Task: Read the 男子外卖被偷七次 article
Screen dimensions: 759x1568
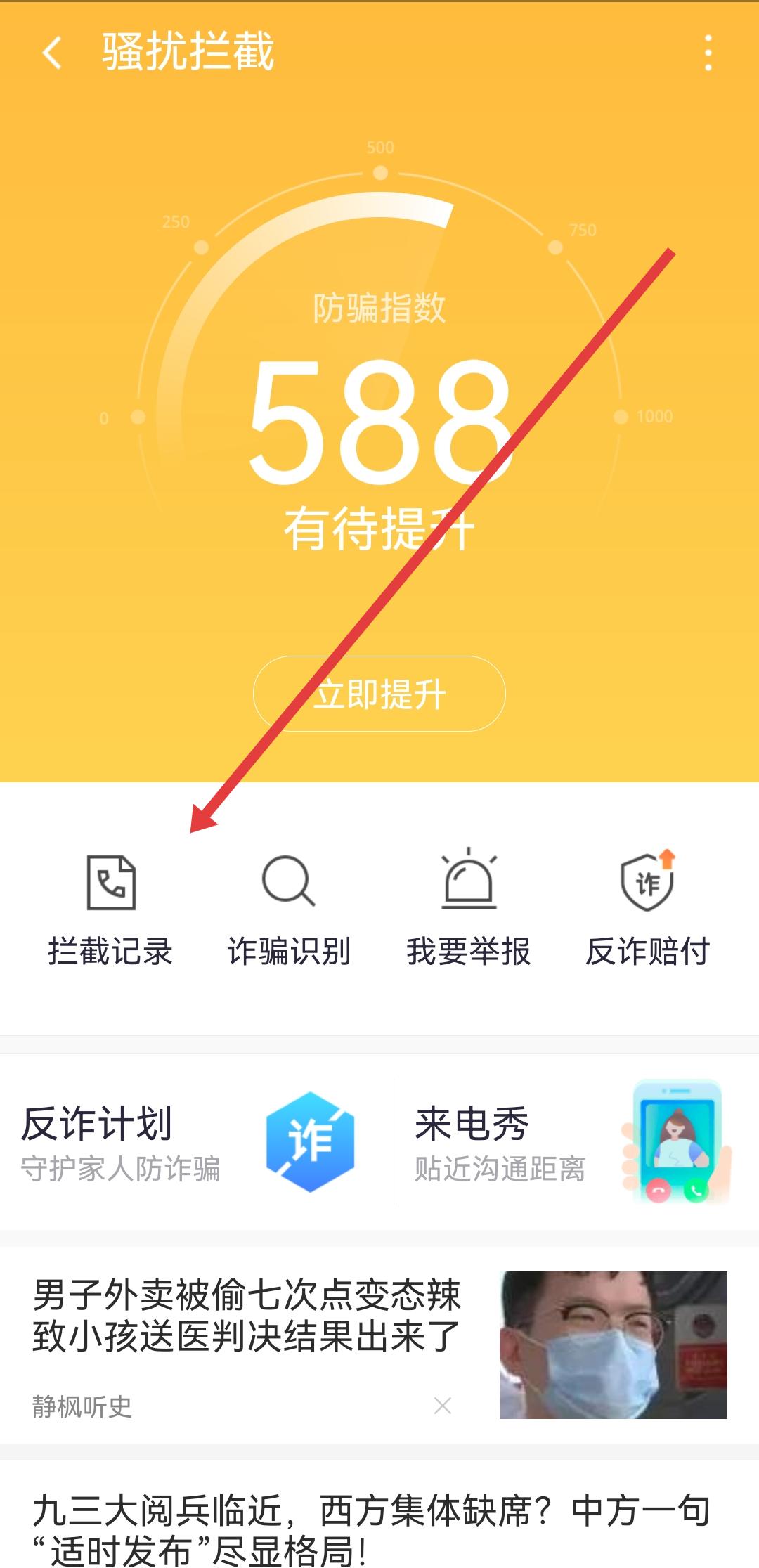Action: pos(247,1315)
